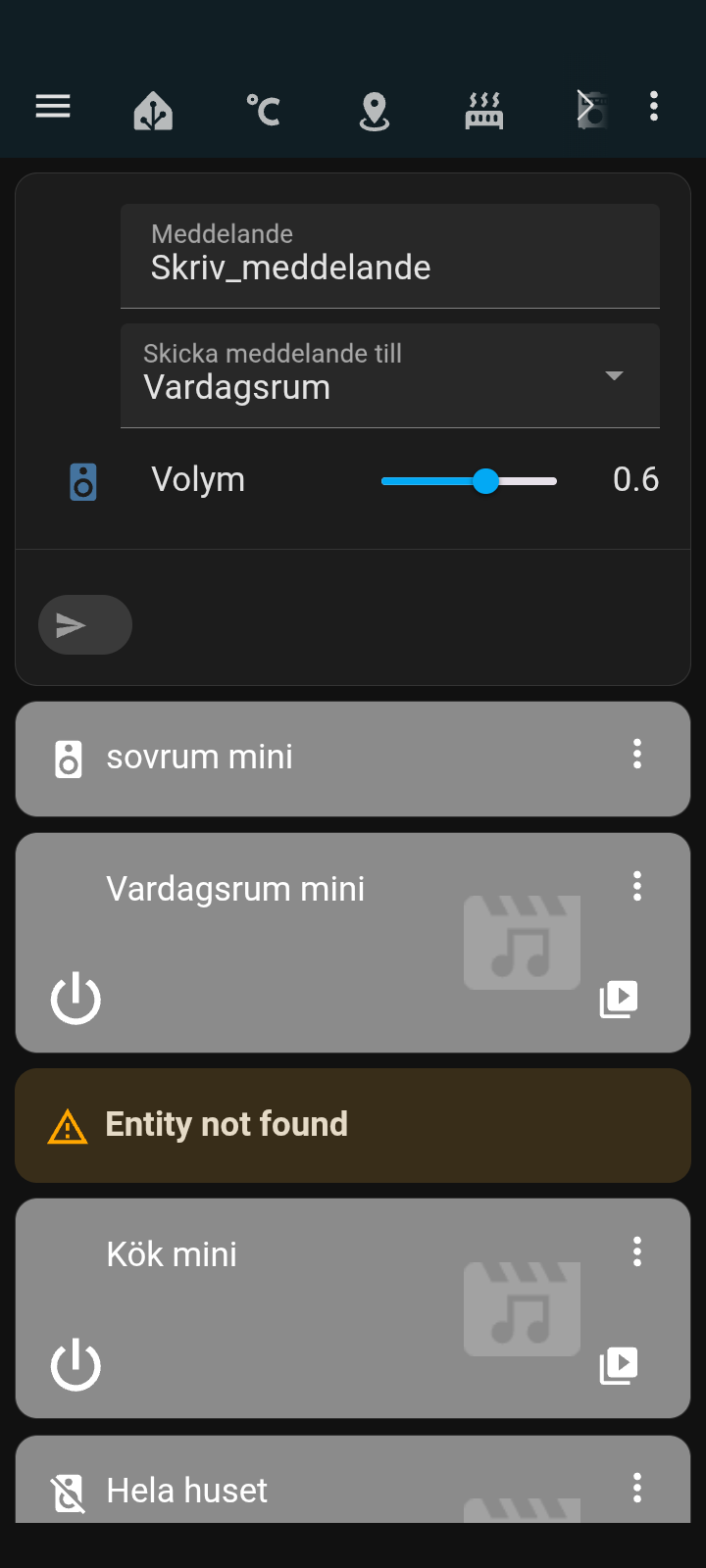The height and width of the screenshot is (1568, 706).
Task: Switch to the heating radiator tab
Action: [x=483, y=111]
